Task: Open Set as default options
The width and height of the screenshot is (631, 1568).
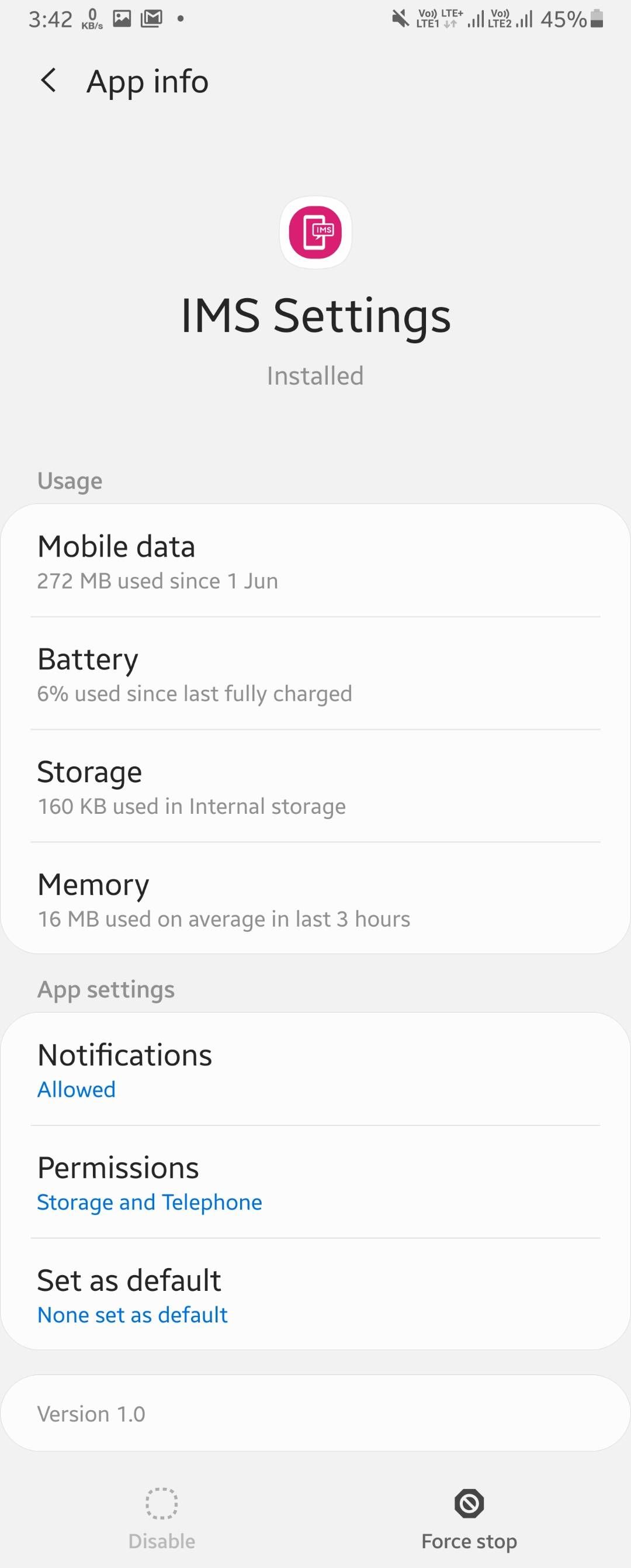Action: coord(315,1295)
